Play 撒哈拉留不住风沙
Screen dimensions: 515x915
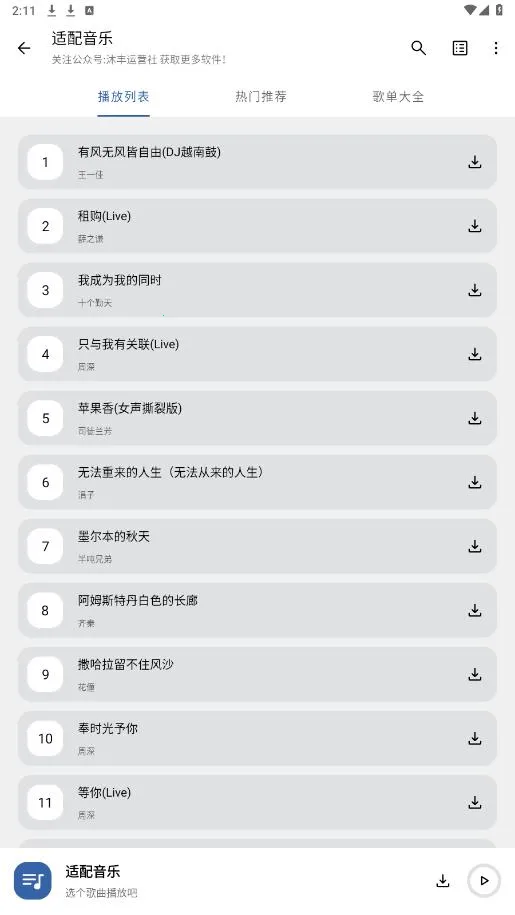click(257, 675)
